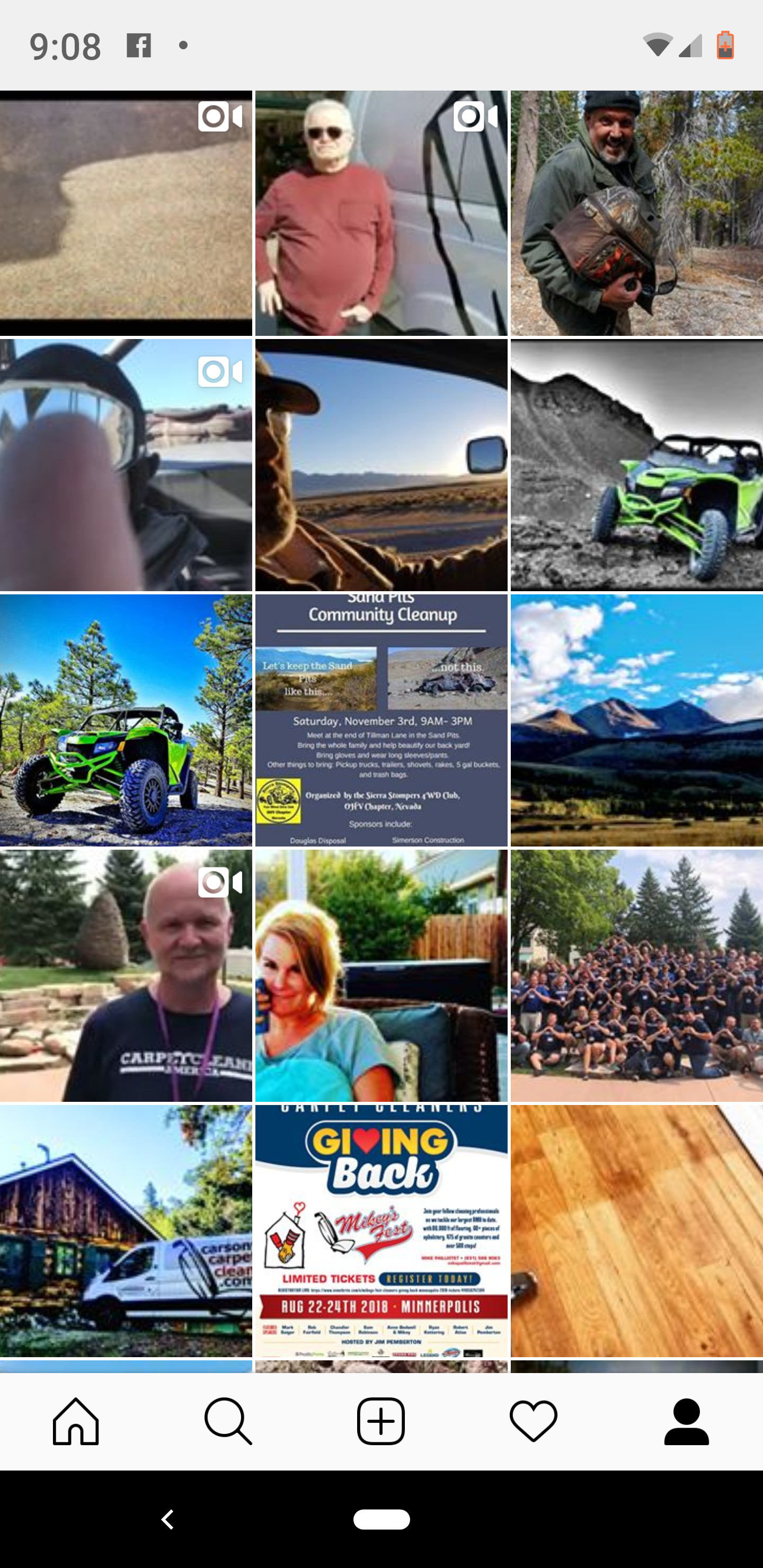Screen dimensions: 763x1568
Task: Open the Activity heart tab
Action: (534, 1421)
